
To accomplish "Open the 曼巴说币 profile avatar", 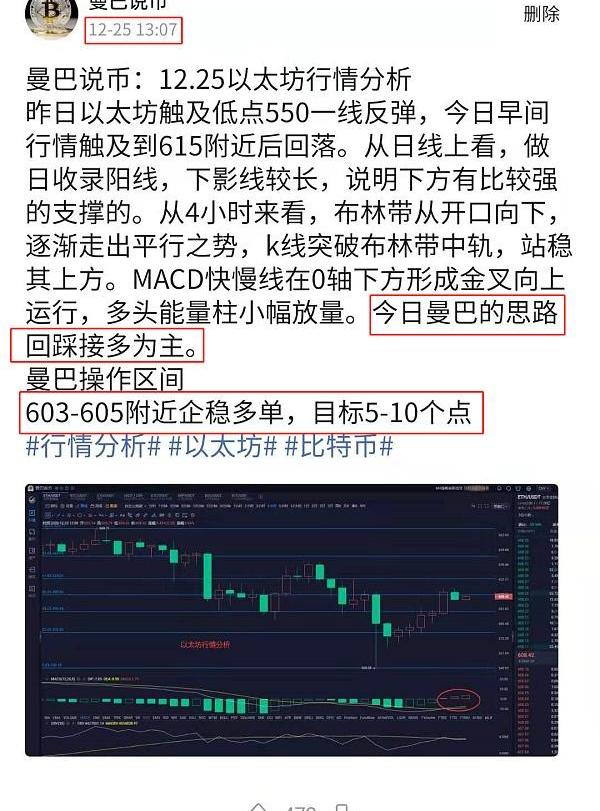I will click(51, 15).
